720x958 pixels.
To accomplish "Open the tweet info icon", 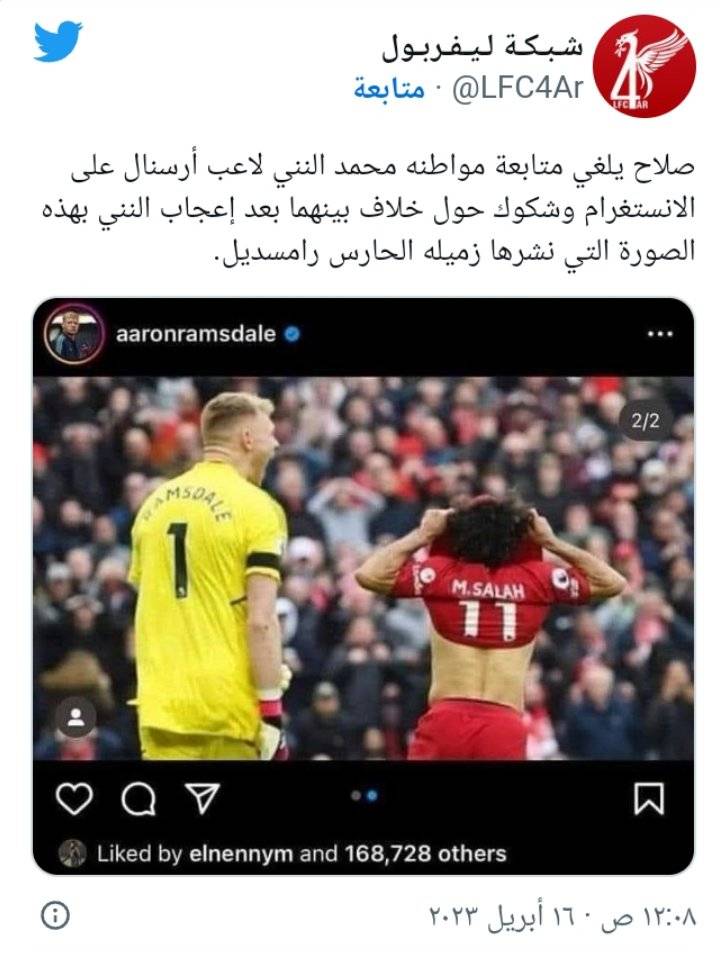I will tap(55, 915).
